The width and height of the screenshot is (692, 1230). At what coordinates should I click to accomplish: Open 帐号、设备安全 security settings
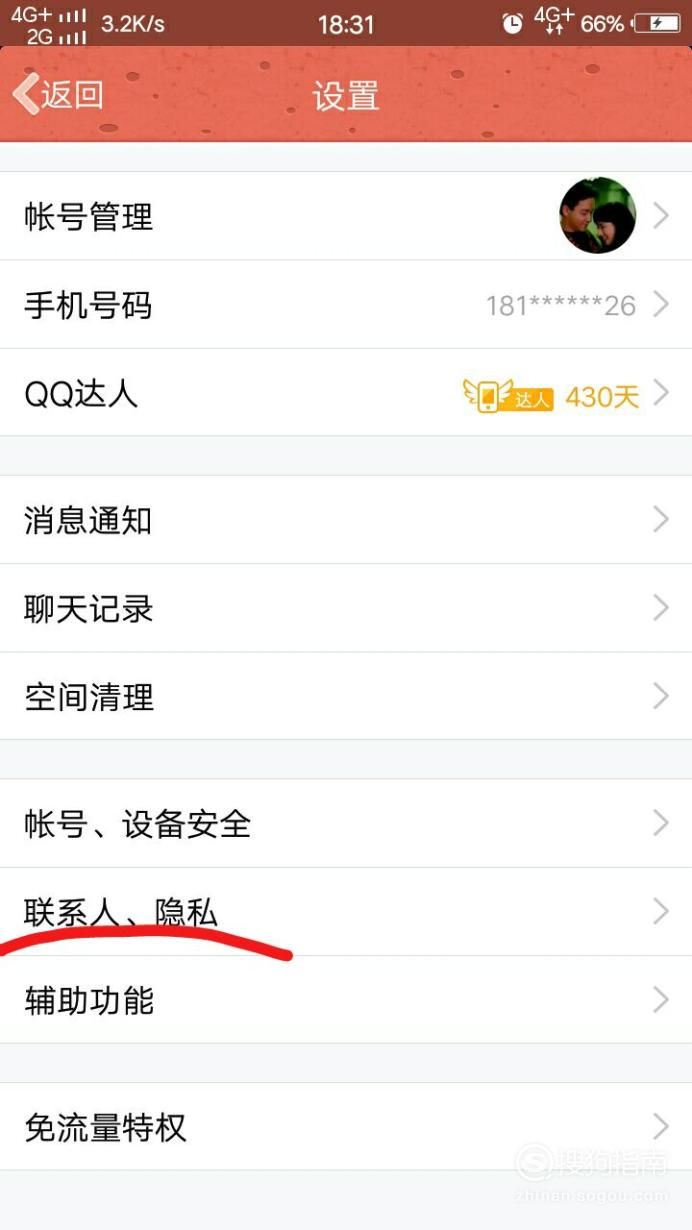coord(346,823)
